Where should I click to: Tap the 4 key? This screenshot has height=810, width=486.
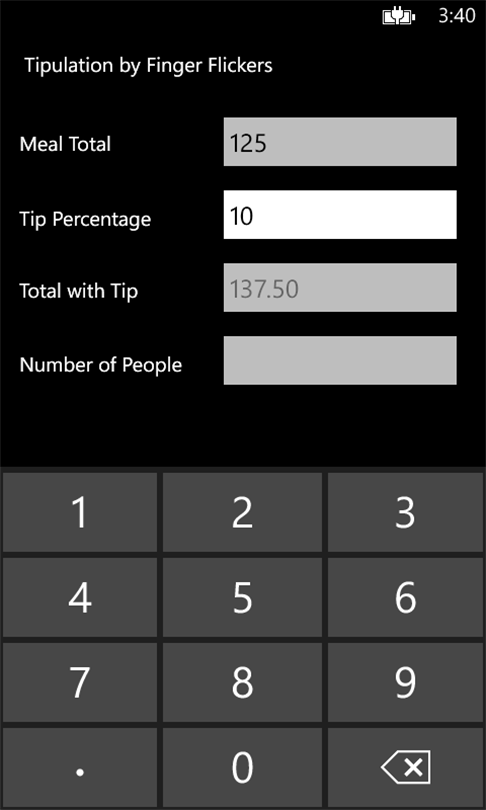[x=80, y=597]
